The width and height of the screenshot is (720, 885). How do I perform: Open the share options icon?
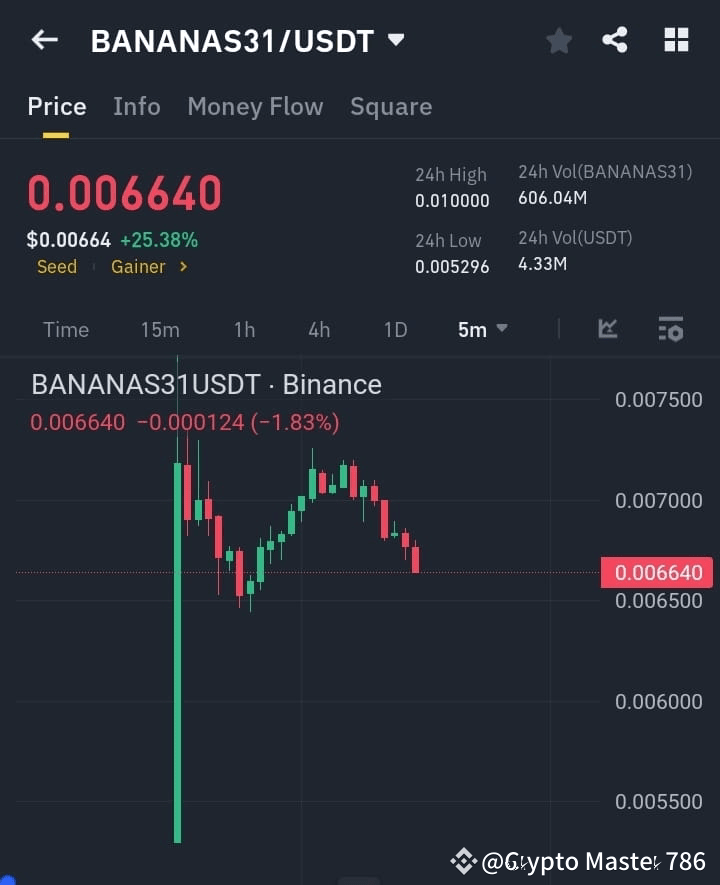click(614, 40)
